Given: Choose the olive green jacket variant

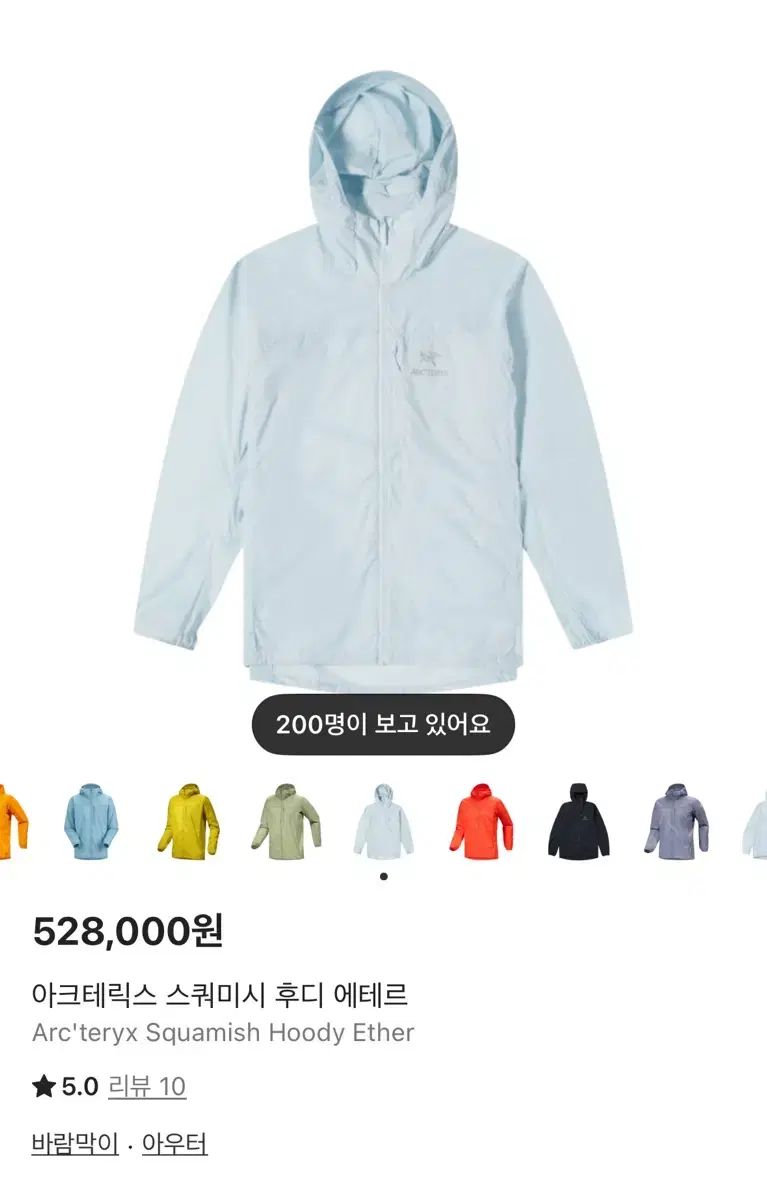Looking at the screenshot, I should (286, 821).
